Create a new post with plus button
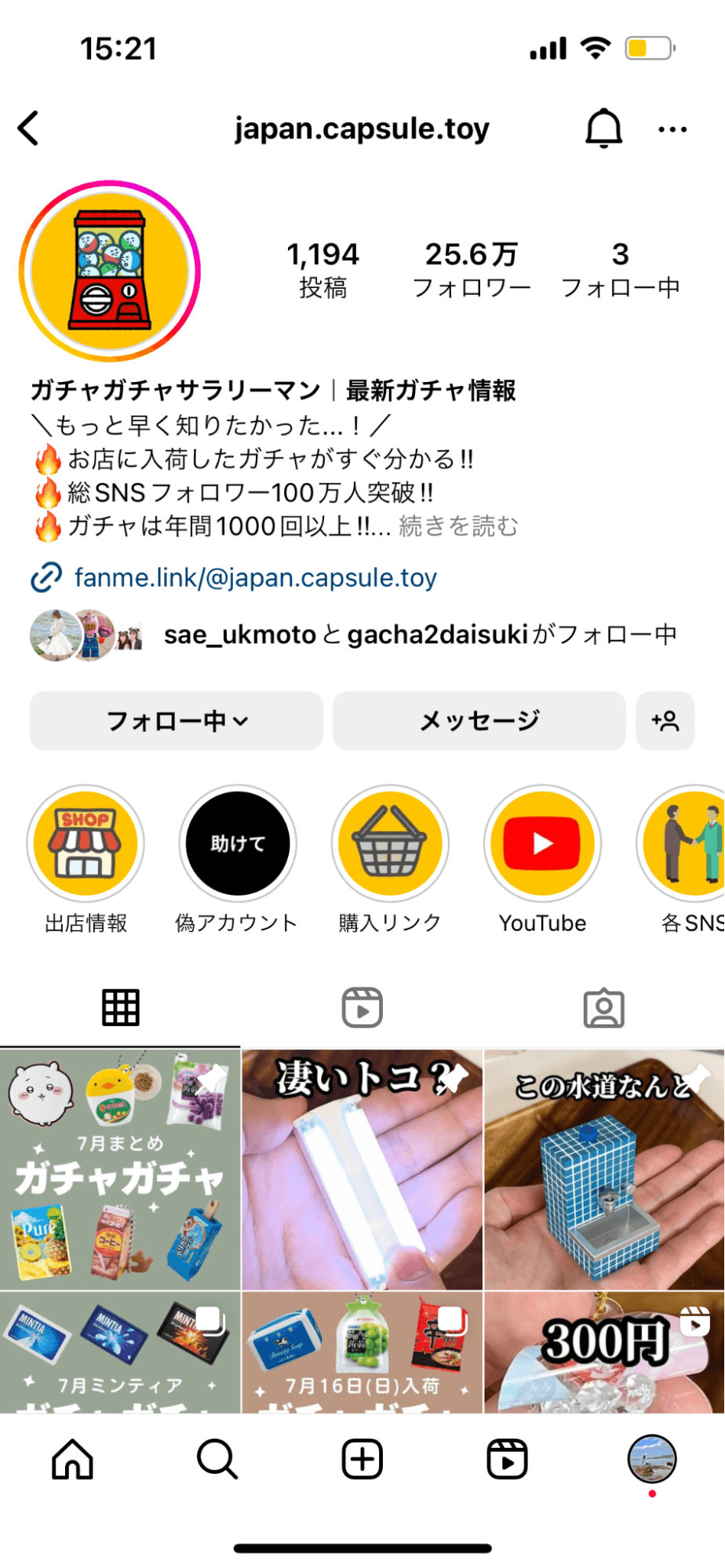This screenshot has height=1568, width=725. tap(362, 1459)
